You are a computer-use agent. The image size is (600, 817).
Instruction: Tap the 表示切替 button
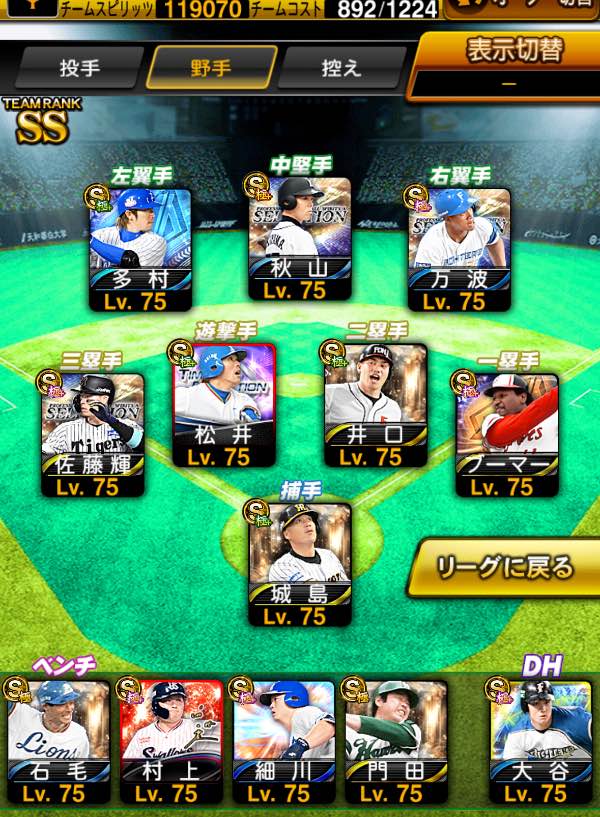click(x=505, y=66)
